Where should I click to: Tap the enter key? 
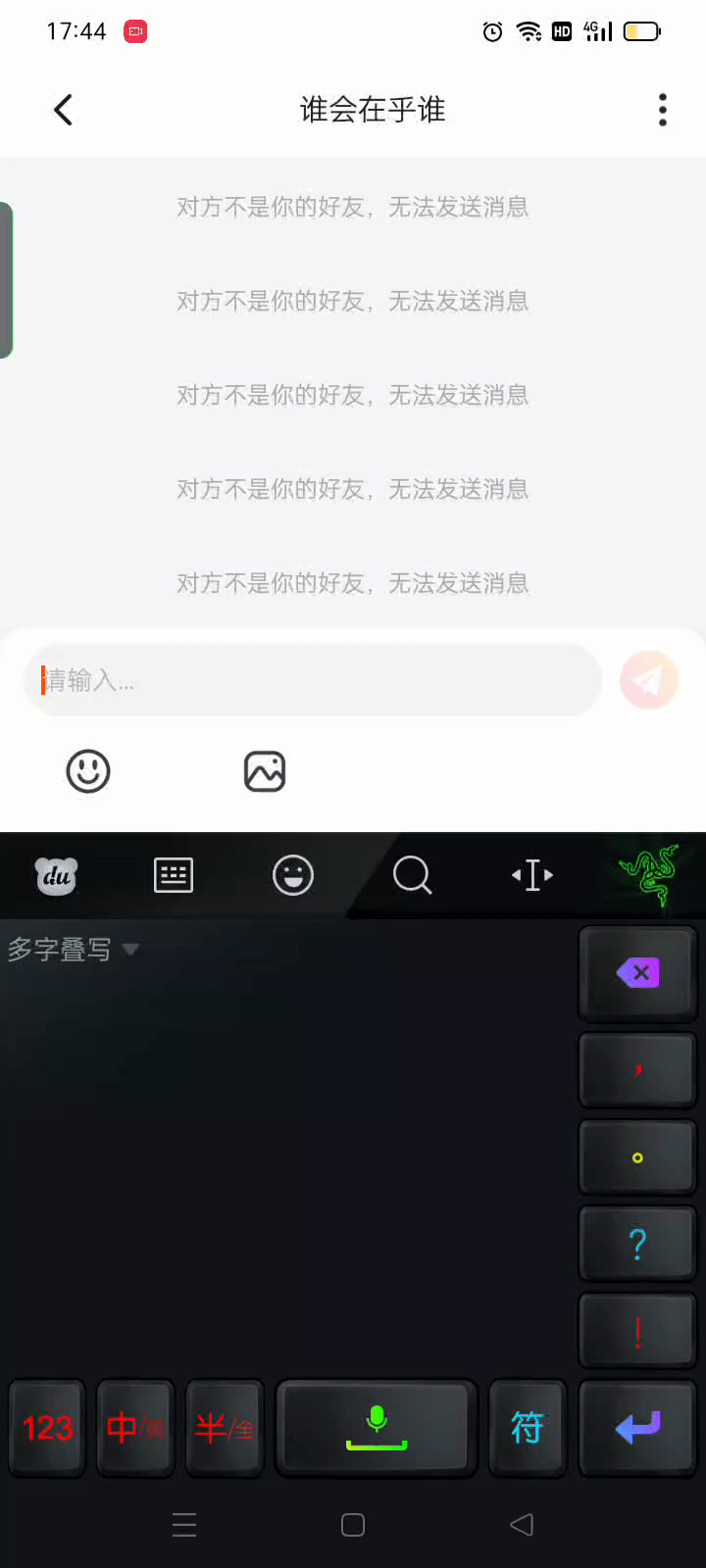[637, 1428]
